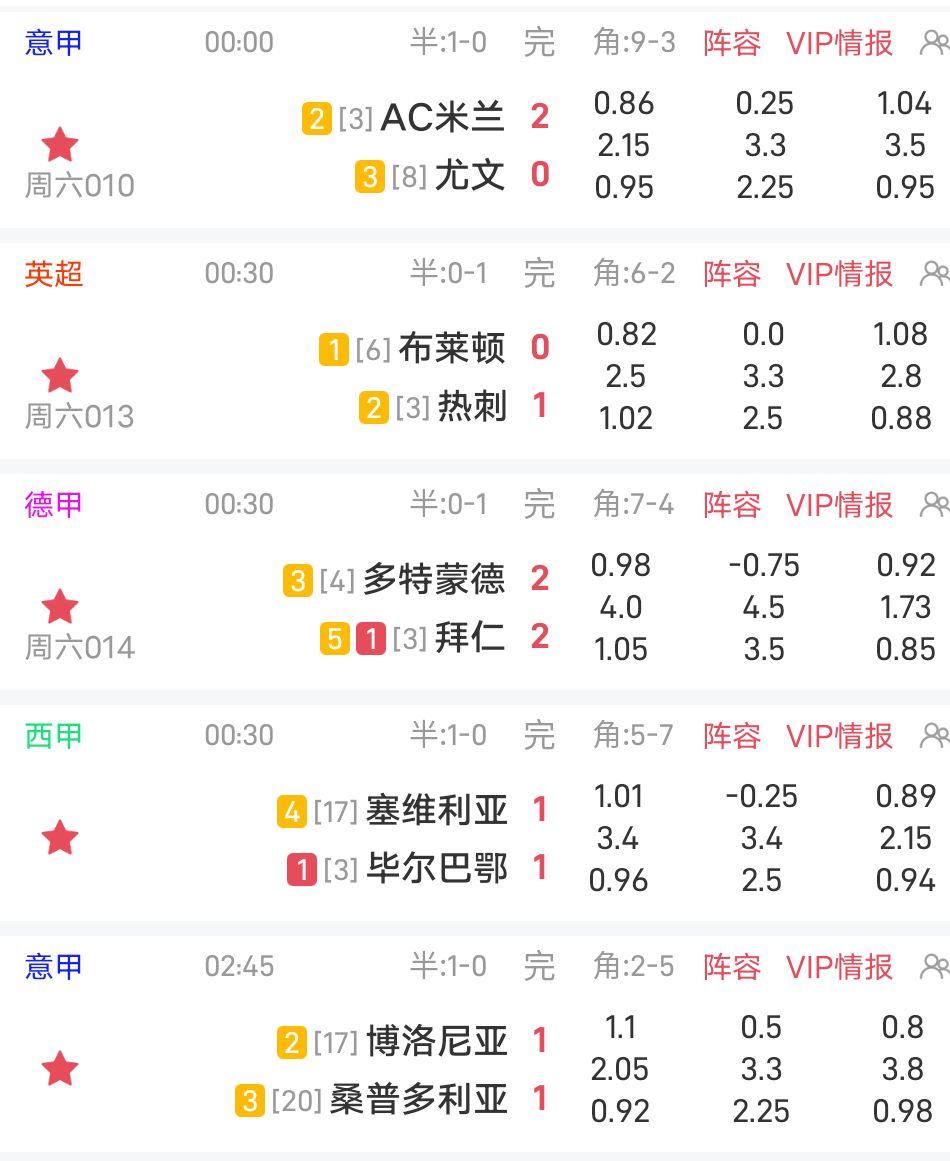Toggle the favorite star for AC米兰 match

click(60, 145)
